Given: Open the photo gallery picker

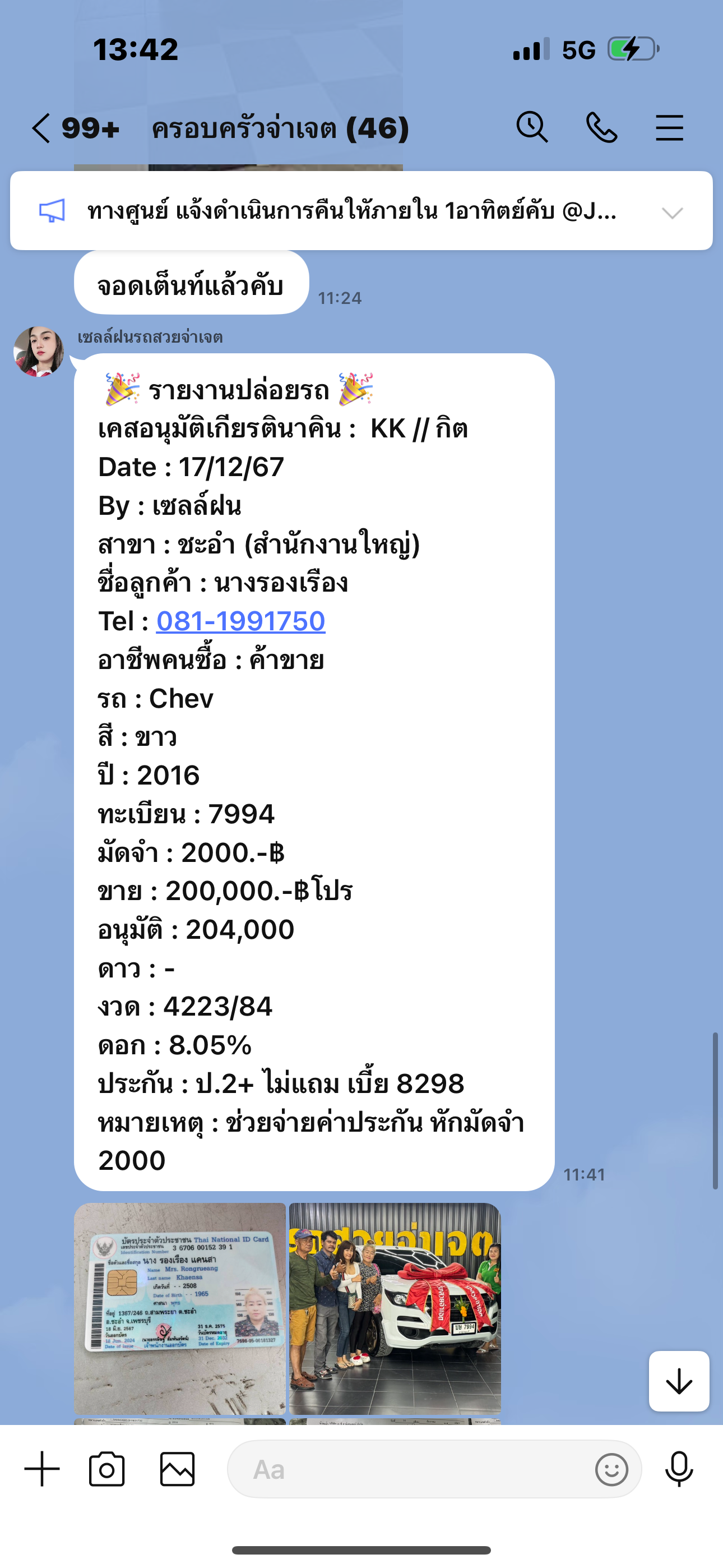Looking at the screenshot, I should pyautogui.click(x=177, y=1469).
